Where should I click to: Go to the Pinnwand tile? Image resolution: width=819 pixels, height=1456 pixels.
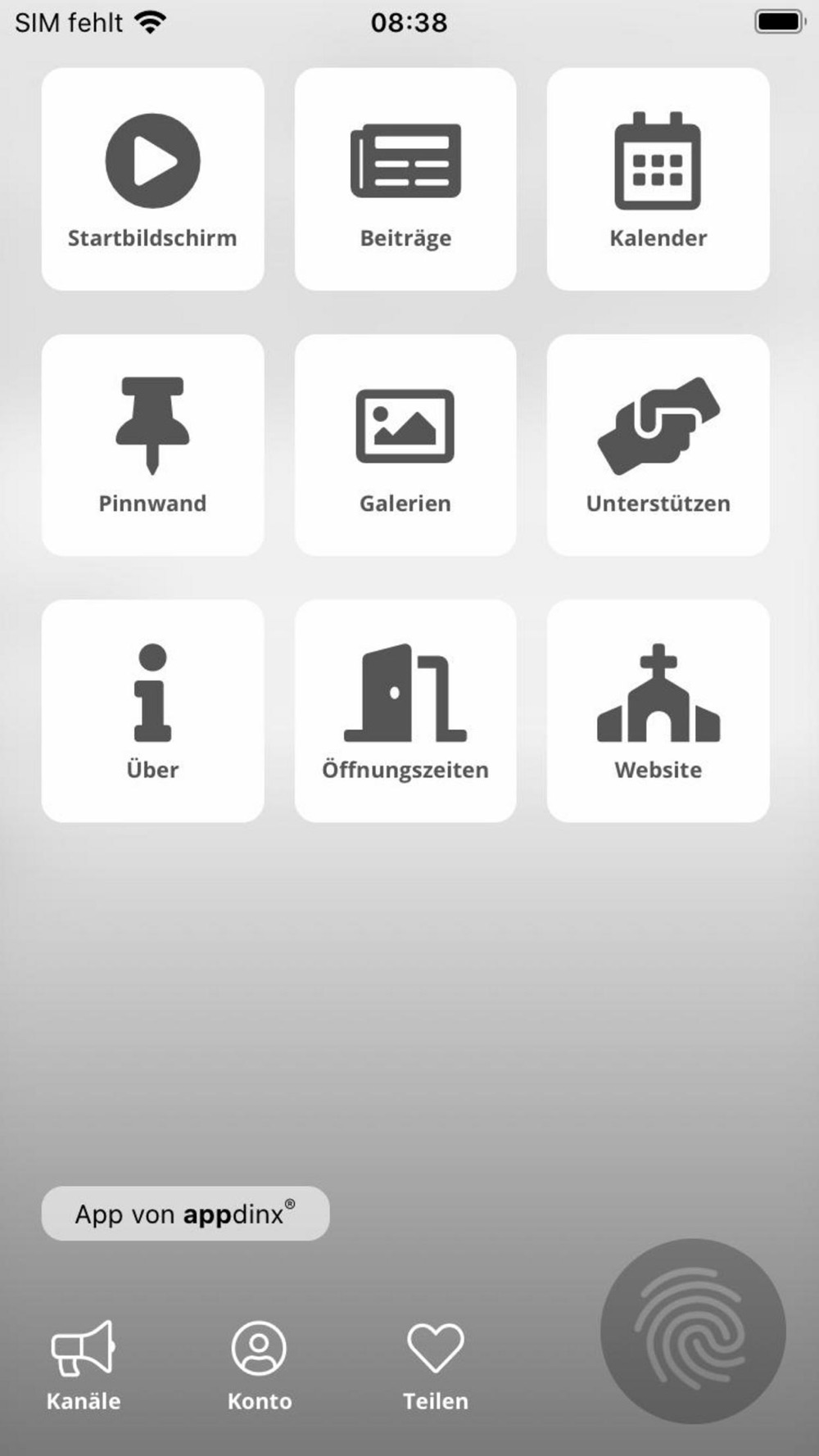(x=152, y=445)
